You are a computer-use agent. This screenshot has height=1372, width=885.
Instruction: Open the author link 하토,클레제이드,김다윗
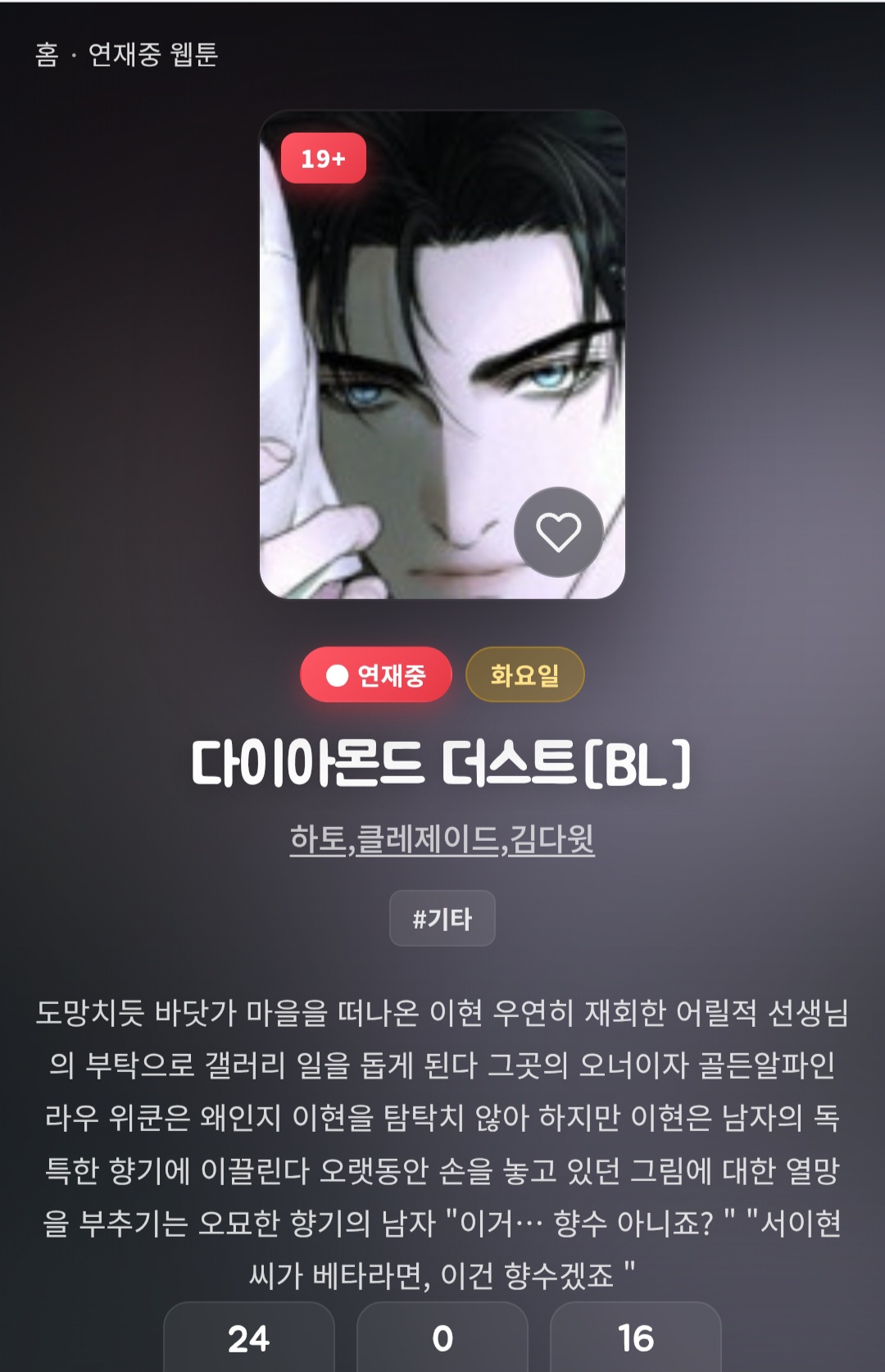(442, 839)
